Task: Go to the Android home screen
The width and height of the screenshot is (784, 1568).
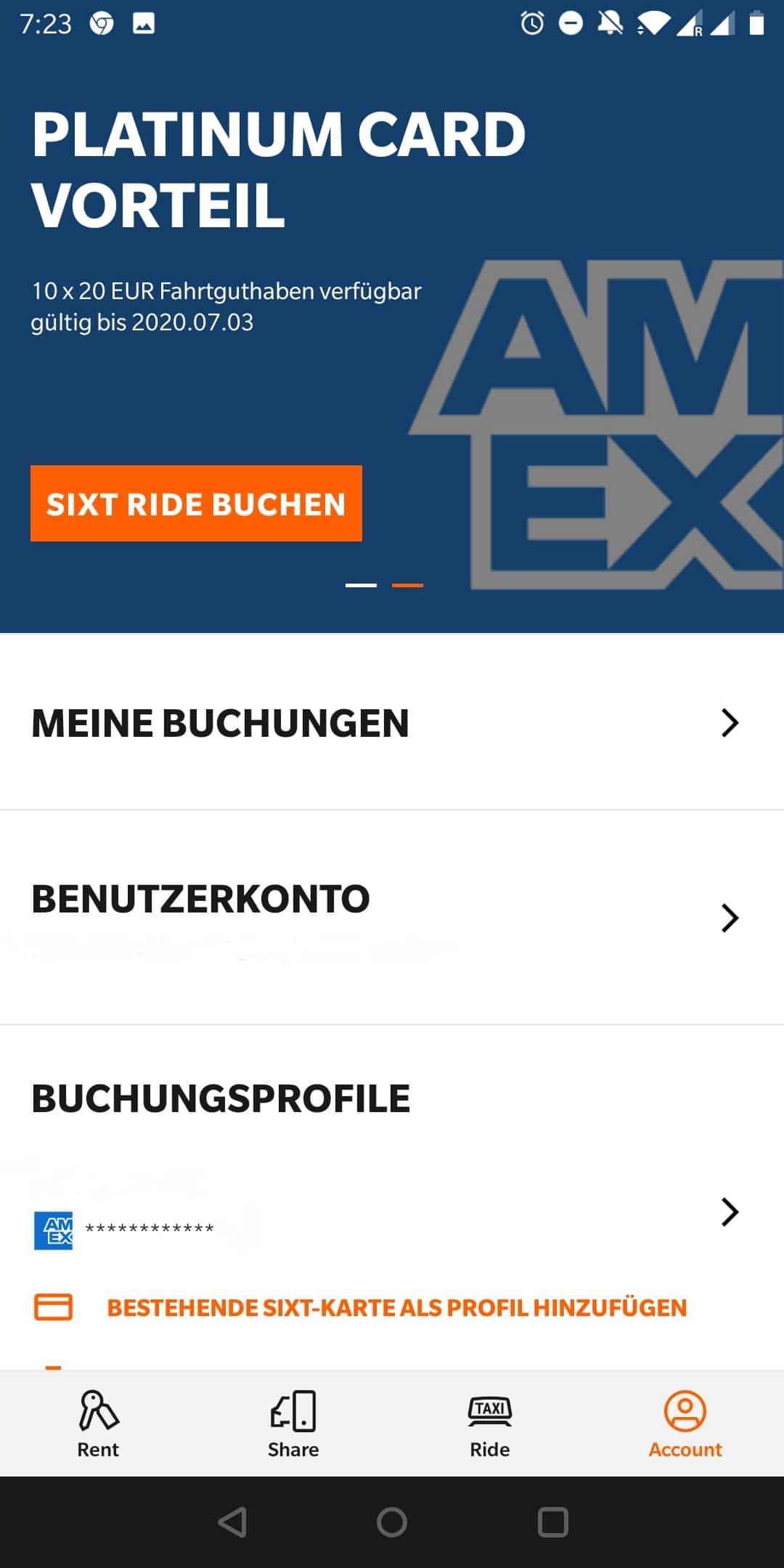Action: tap(392, 1522)
